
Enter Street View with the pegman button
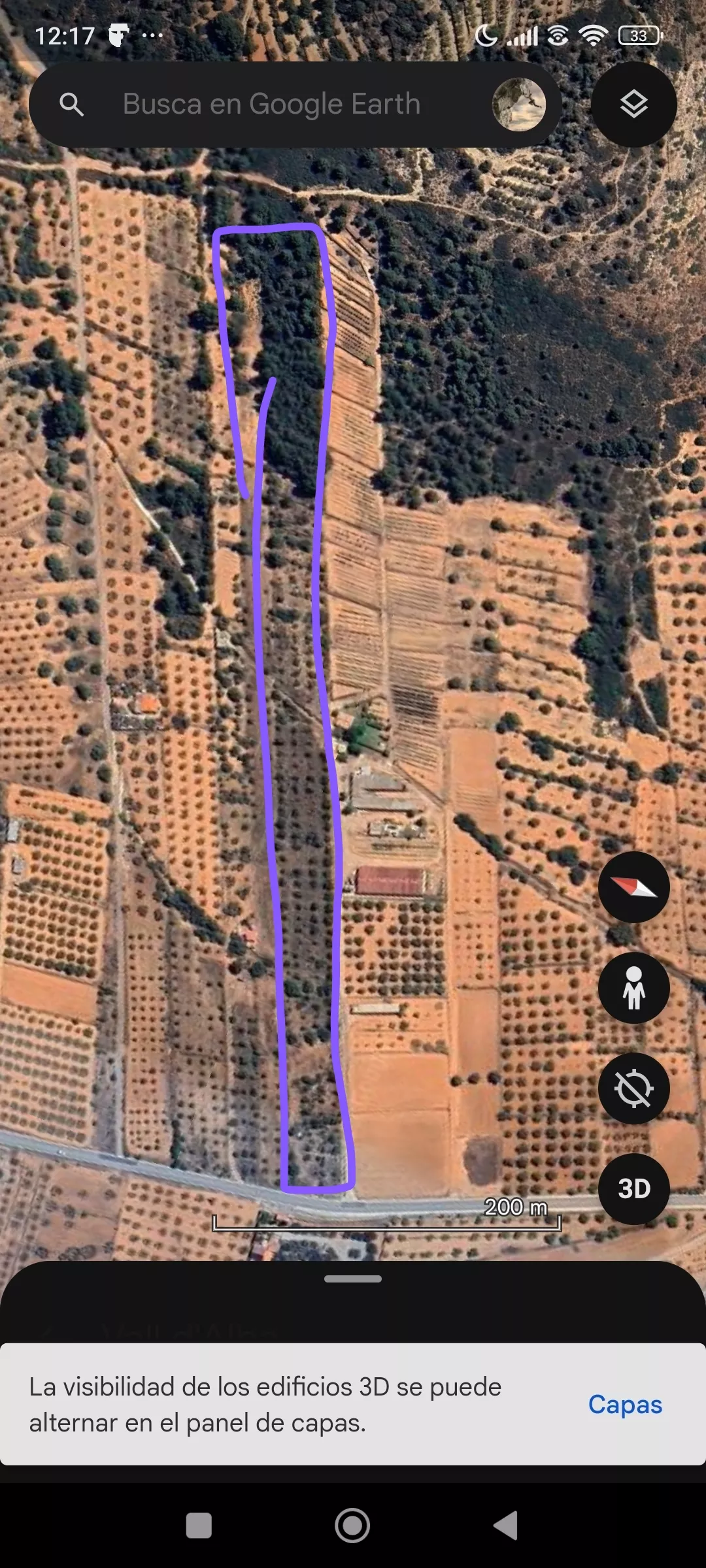click(x=633, y=988)
